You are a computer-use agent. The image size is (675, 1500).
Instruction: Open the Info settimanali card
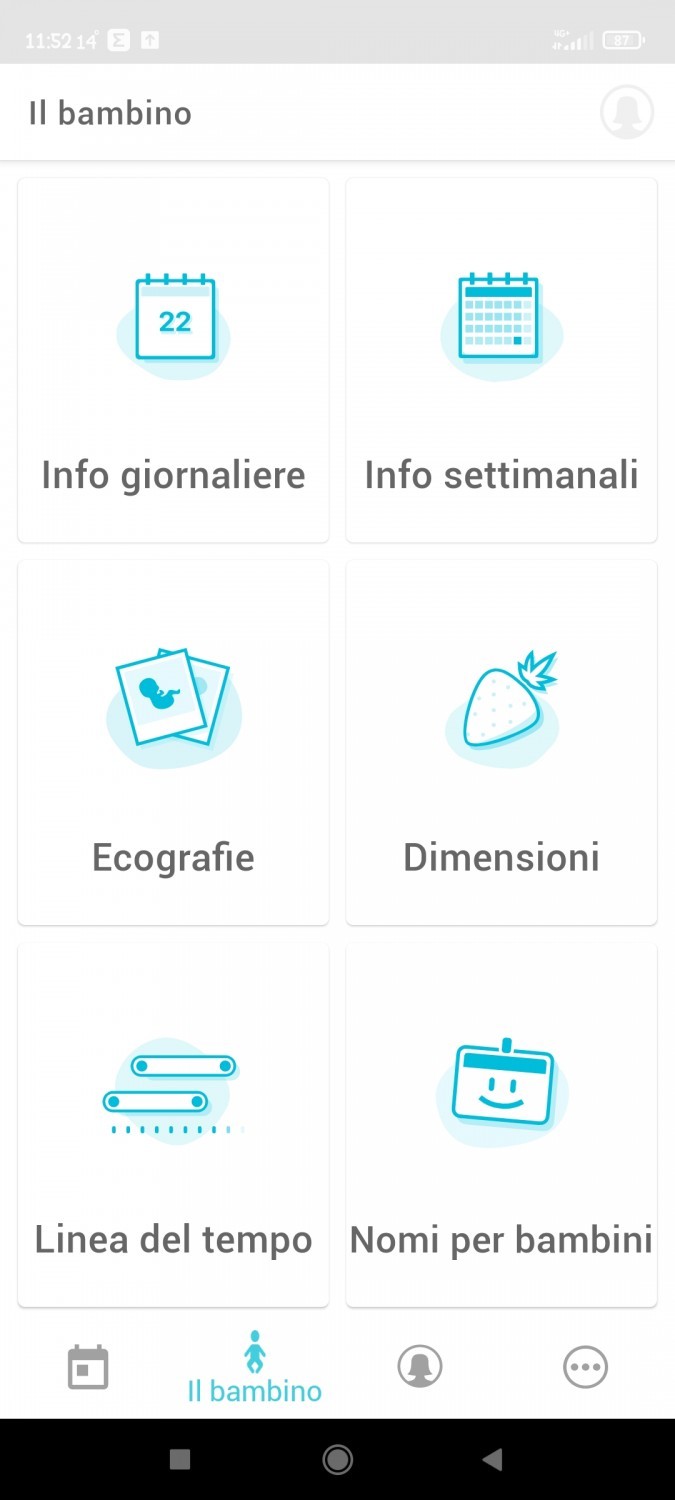(501, 360)
